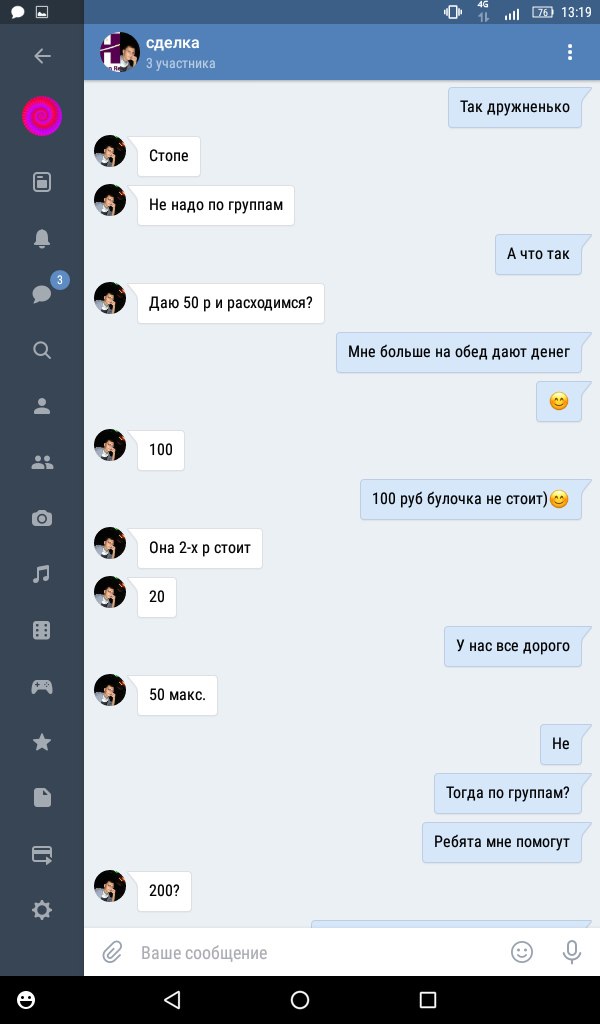Open messages with 3 unread badge
Viewport: 600px width, 1024px height.
[42, 294]
